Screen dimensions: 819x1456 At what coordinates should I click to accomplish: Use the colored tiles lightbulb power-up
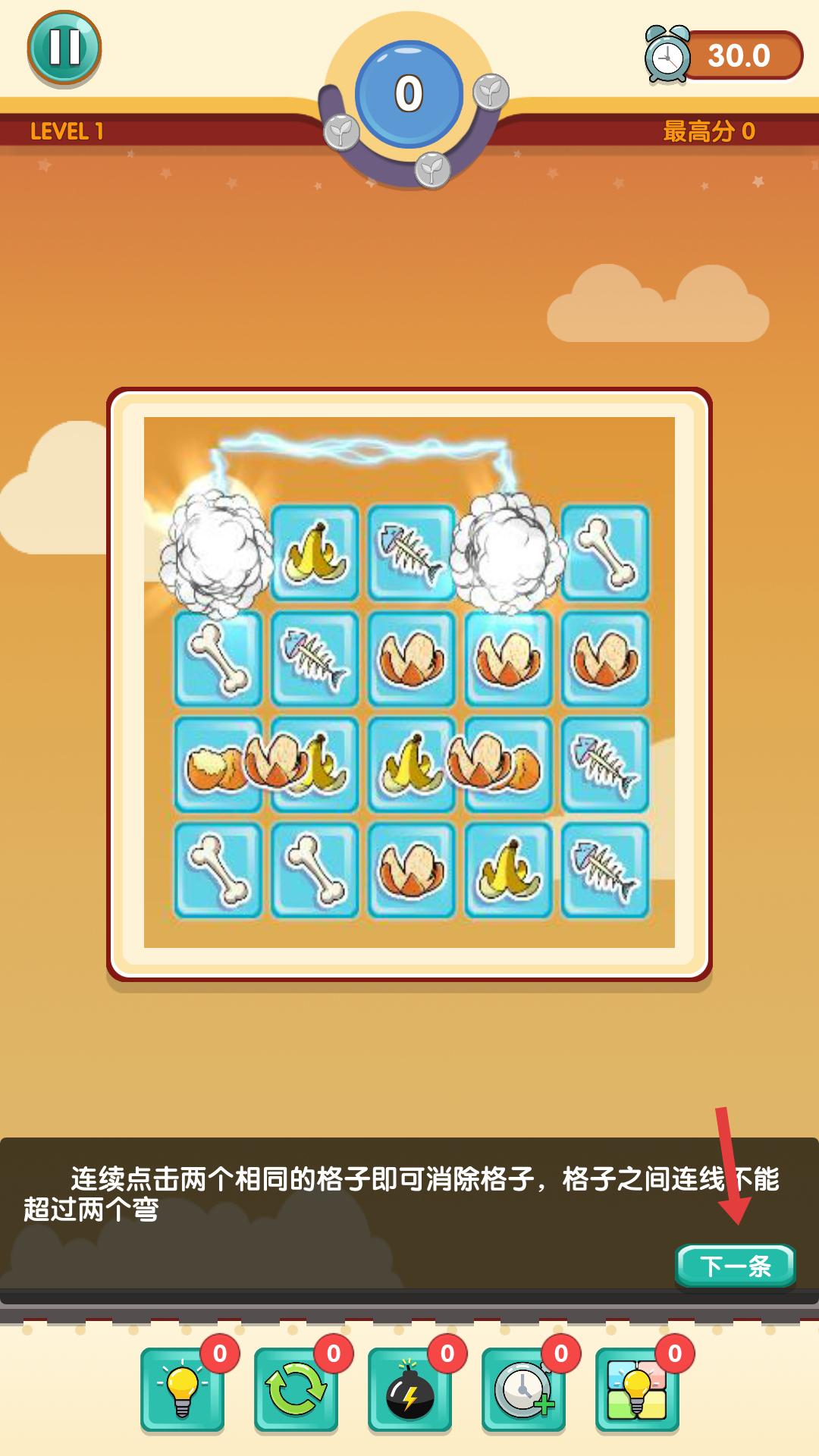(x=637, y=1389)
